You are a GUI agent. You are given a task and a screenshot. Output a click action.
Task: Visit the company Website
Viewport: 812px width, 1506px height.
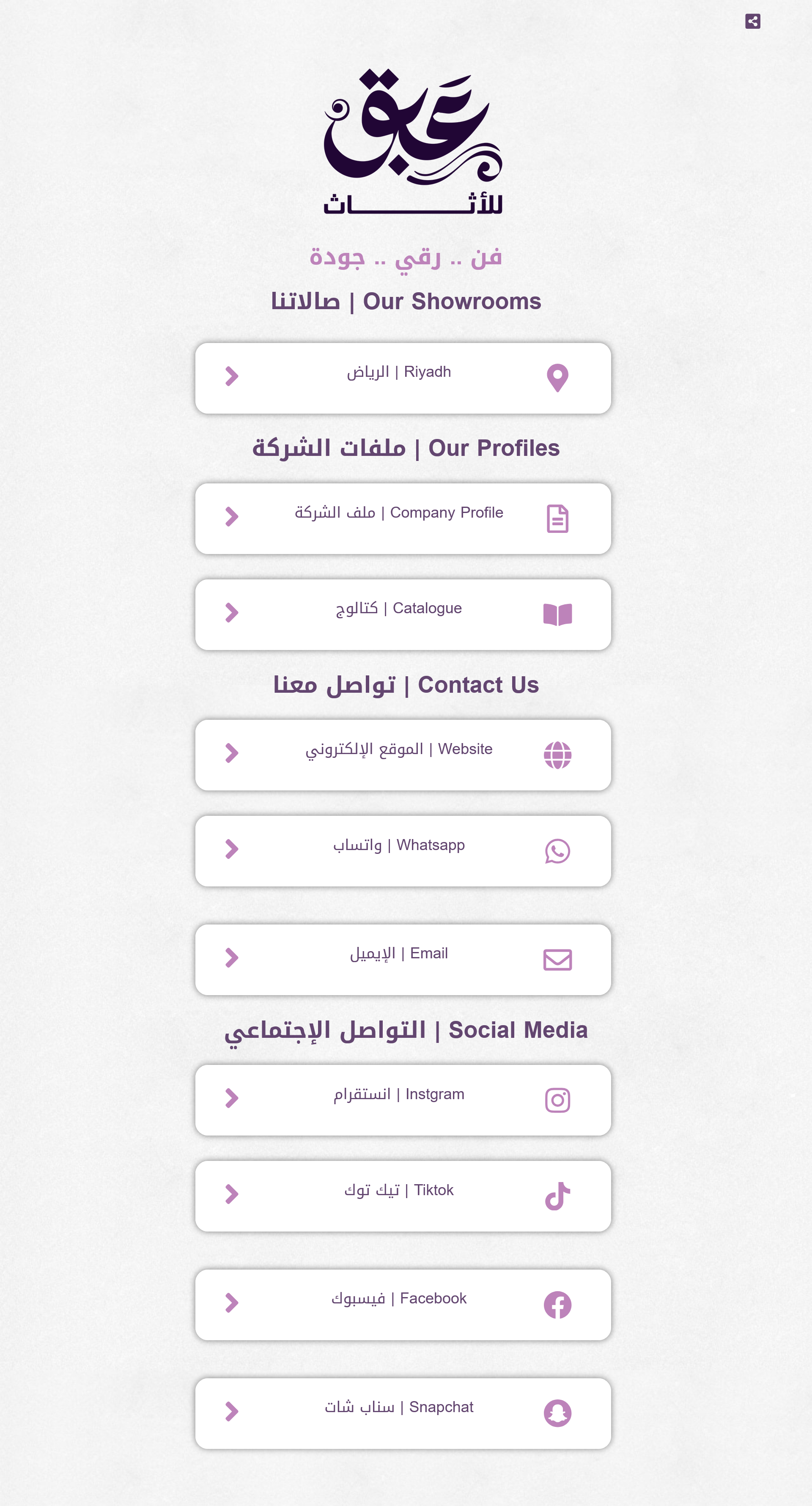pos(403,755)
